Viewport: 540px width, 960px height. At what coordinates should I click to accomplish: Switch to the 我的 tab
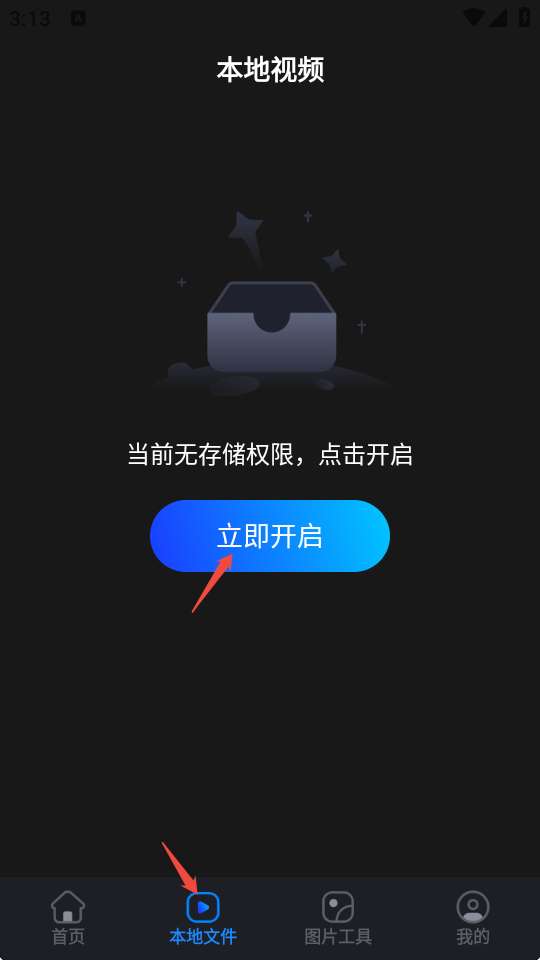click(473, 918)
